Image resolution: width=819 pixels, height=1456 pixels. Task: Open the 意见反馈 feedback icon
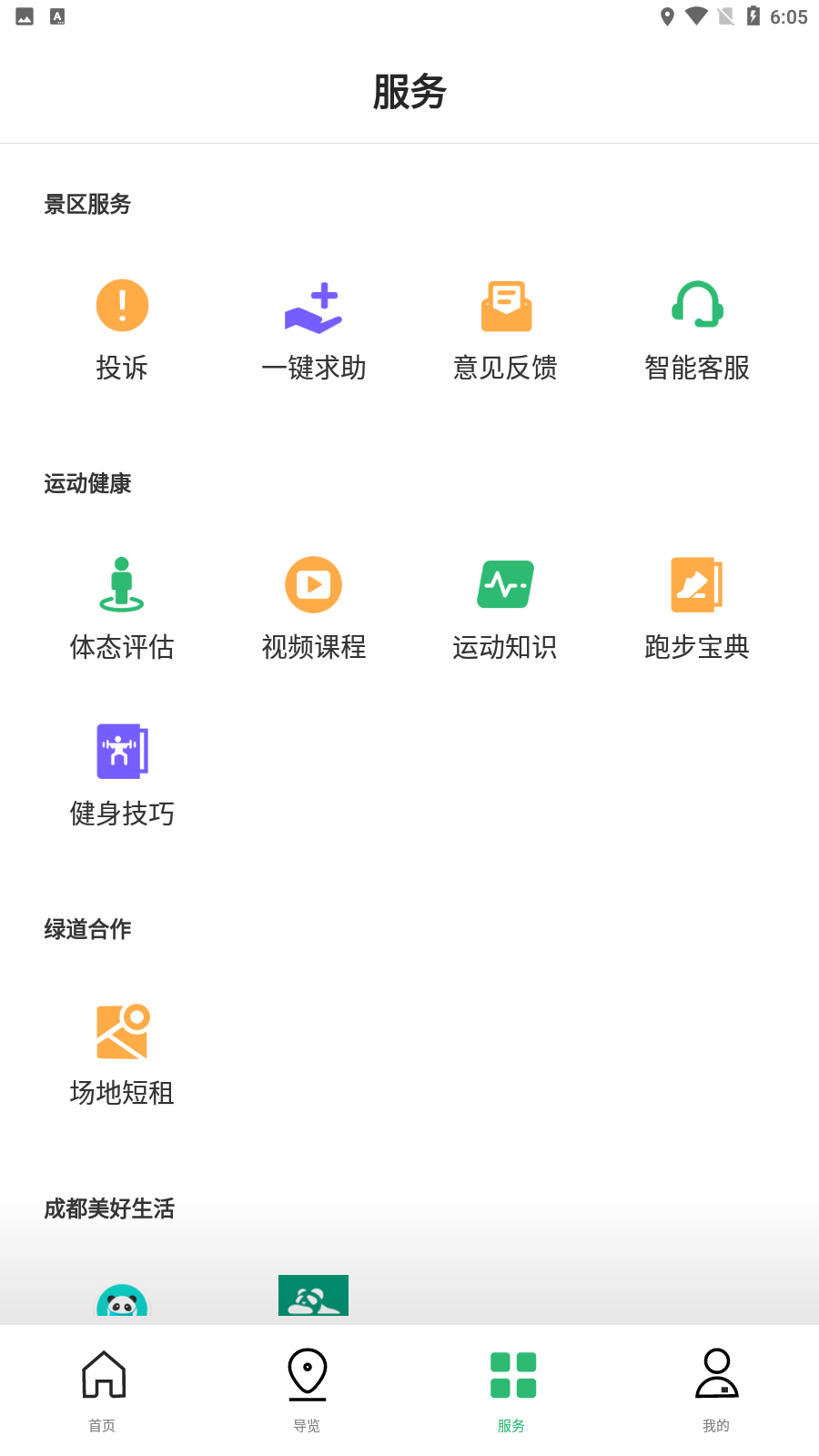pos(506,307)
